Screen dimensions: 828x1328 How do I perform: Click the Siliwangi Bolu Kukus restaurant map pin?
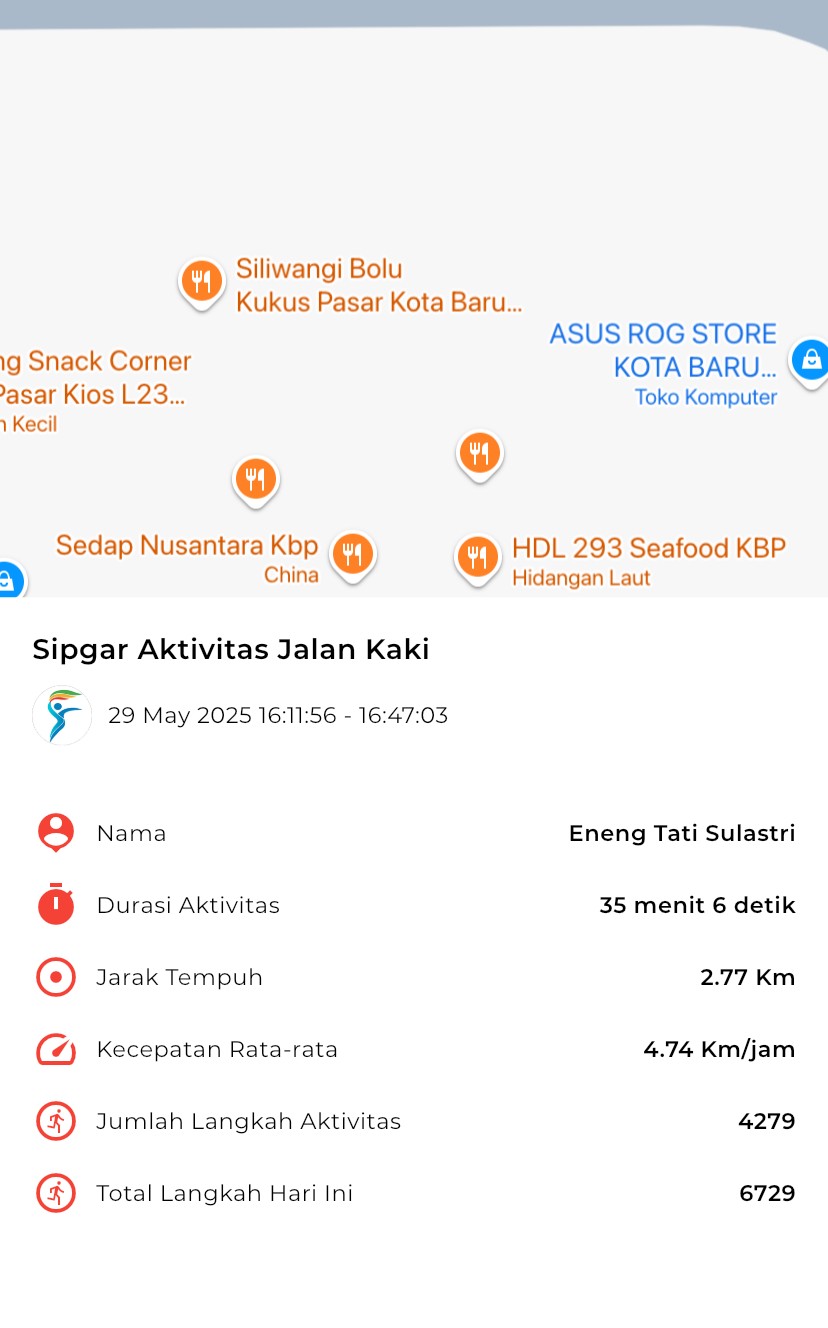pyautogui.click(x=201, y=282)
